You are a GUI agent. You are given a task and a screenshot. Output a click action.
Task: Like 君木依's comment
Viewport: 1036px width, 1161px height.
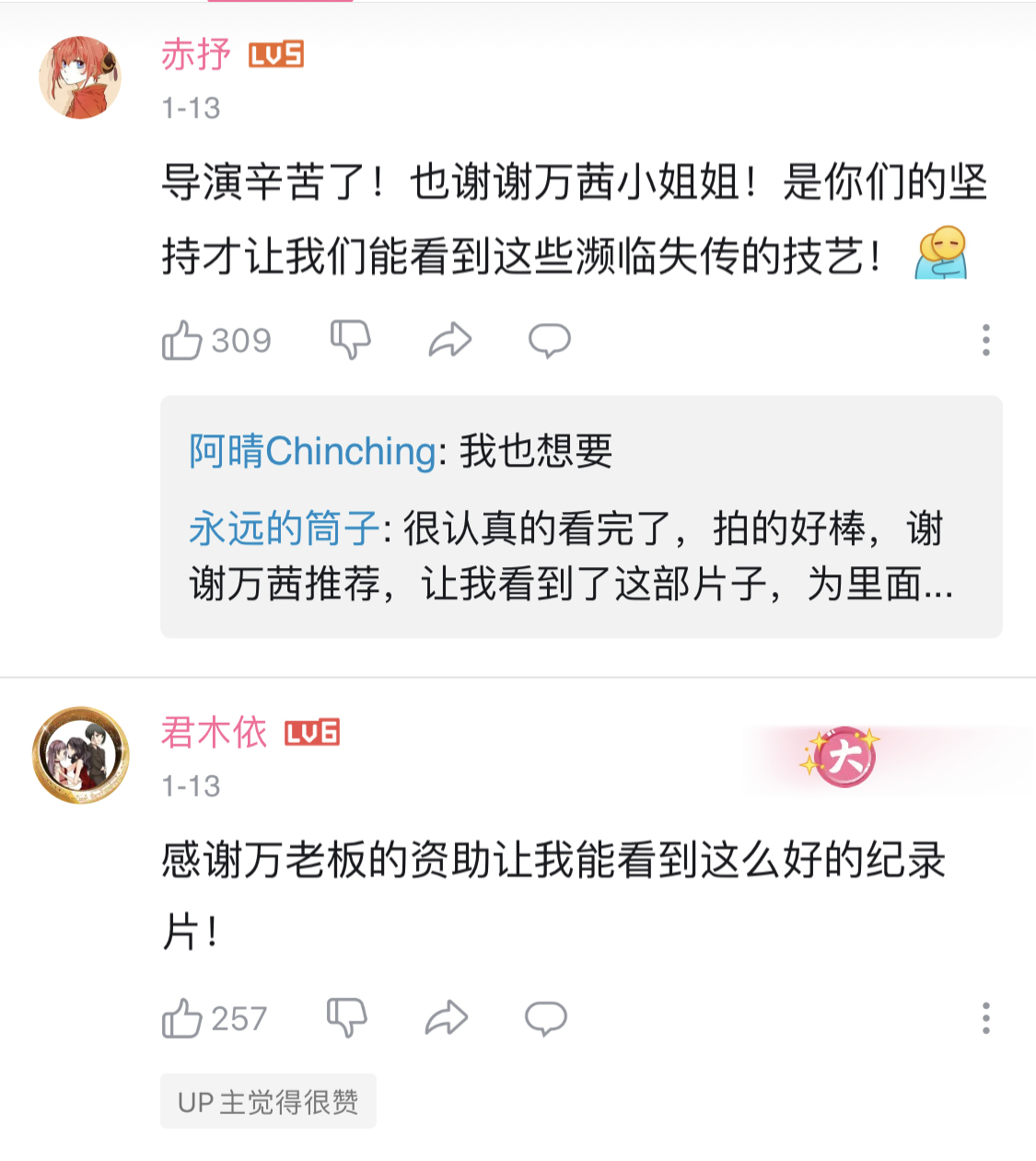182,1018
